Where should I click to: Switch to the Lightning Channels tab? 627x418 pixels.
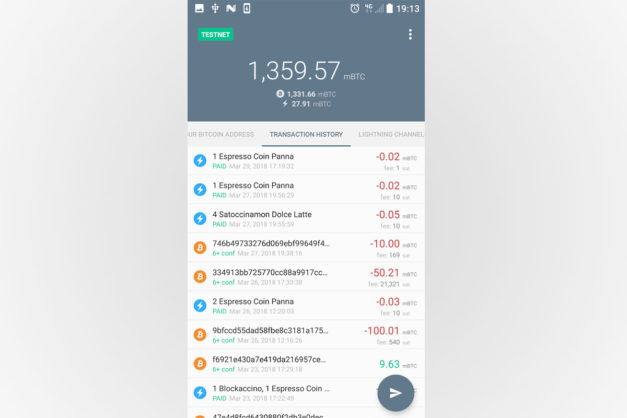click(390, 134)
